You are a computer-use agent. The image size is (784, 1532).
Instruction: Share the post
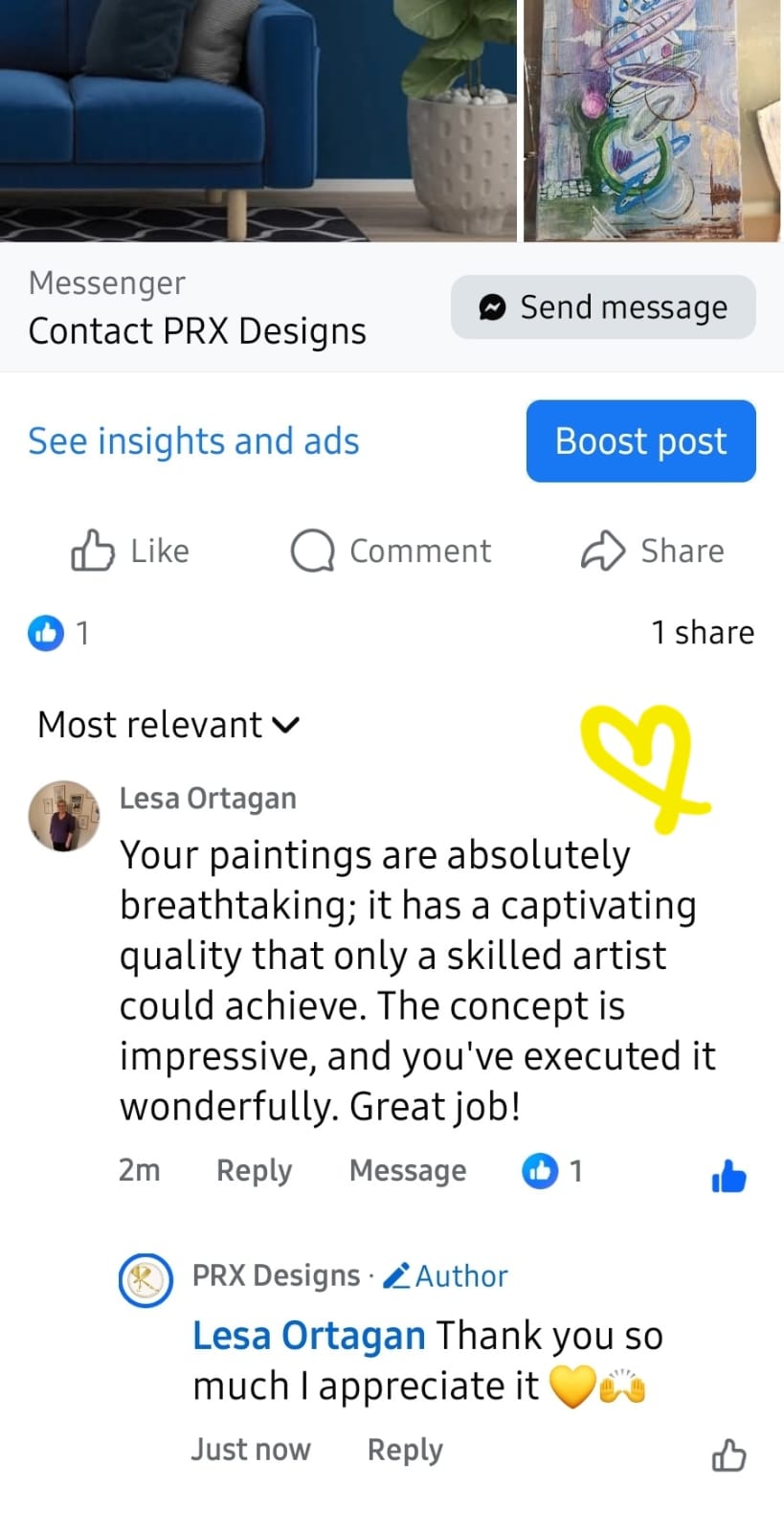[x=653, y=551]
